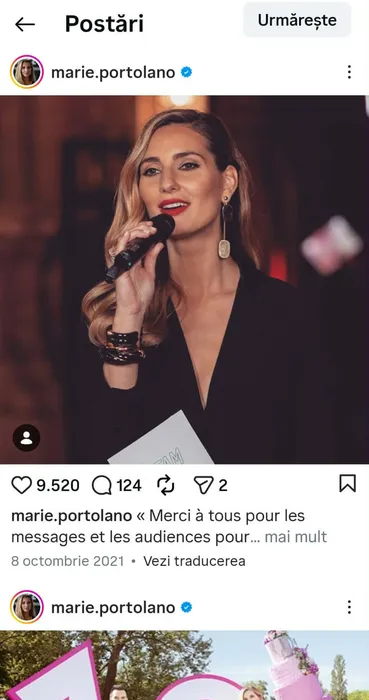The width and height of the screenshot is (369, 700).
Task: Open marie.portolano username on second post
Action: [113, 607]
